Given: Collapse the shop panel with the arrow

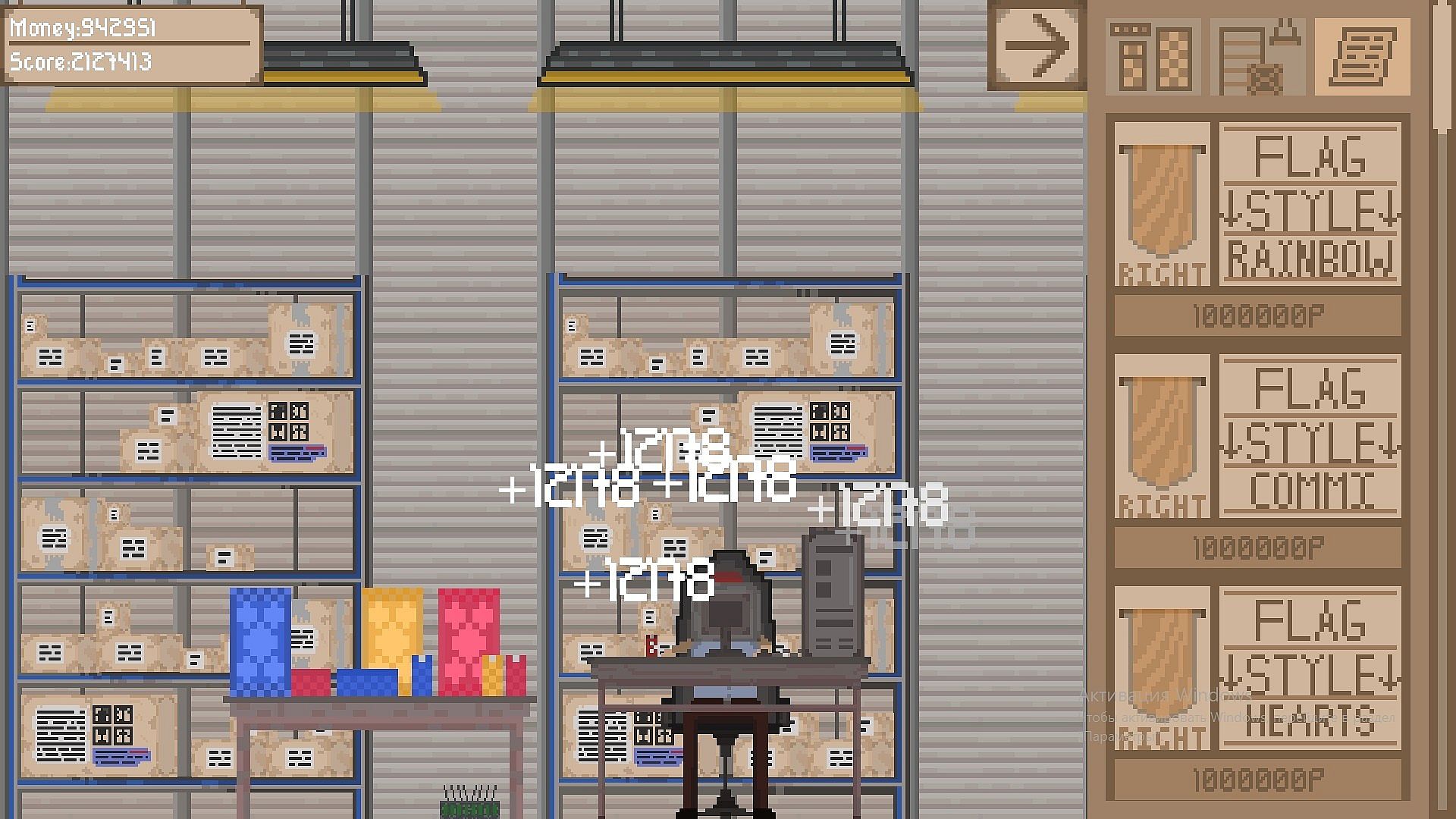Looking at the screenshot, I should 1037,47.
